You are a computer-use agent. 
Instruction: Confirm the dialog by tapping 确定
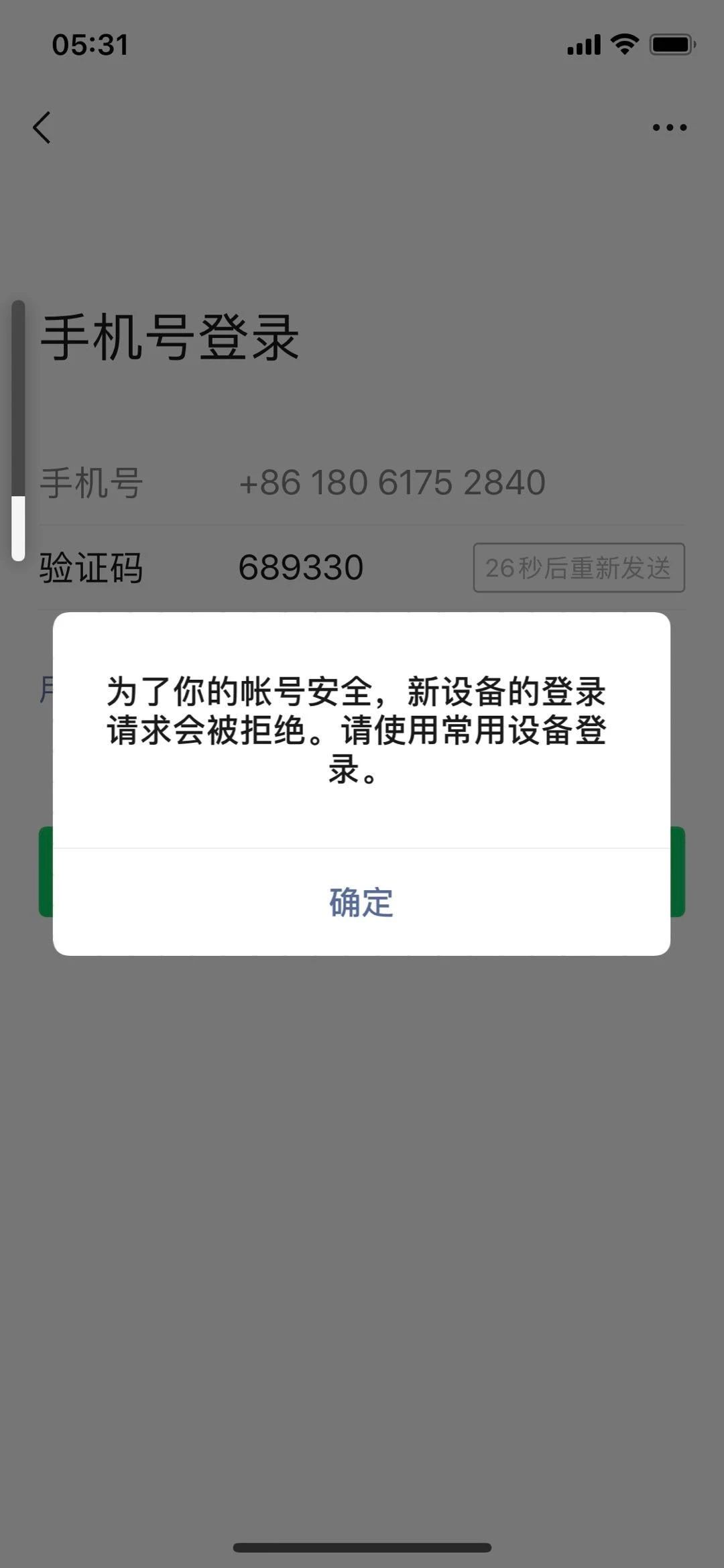pyautogui.click(x=361, y=902)
